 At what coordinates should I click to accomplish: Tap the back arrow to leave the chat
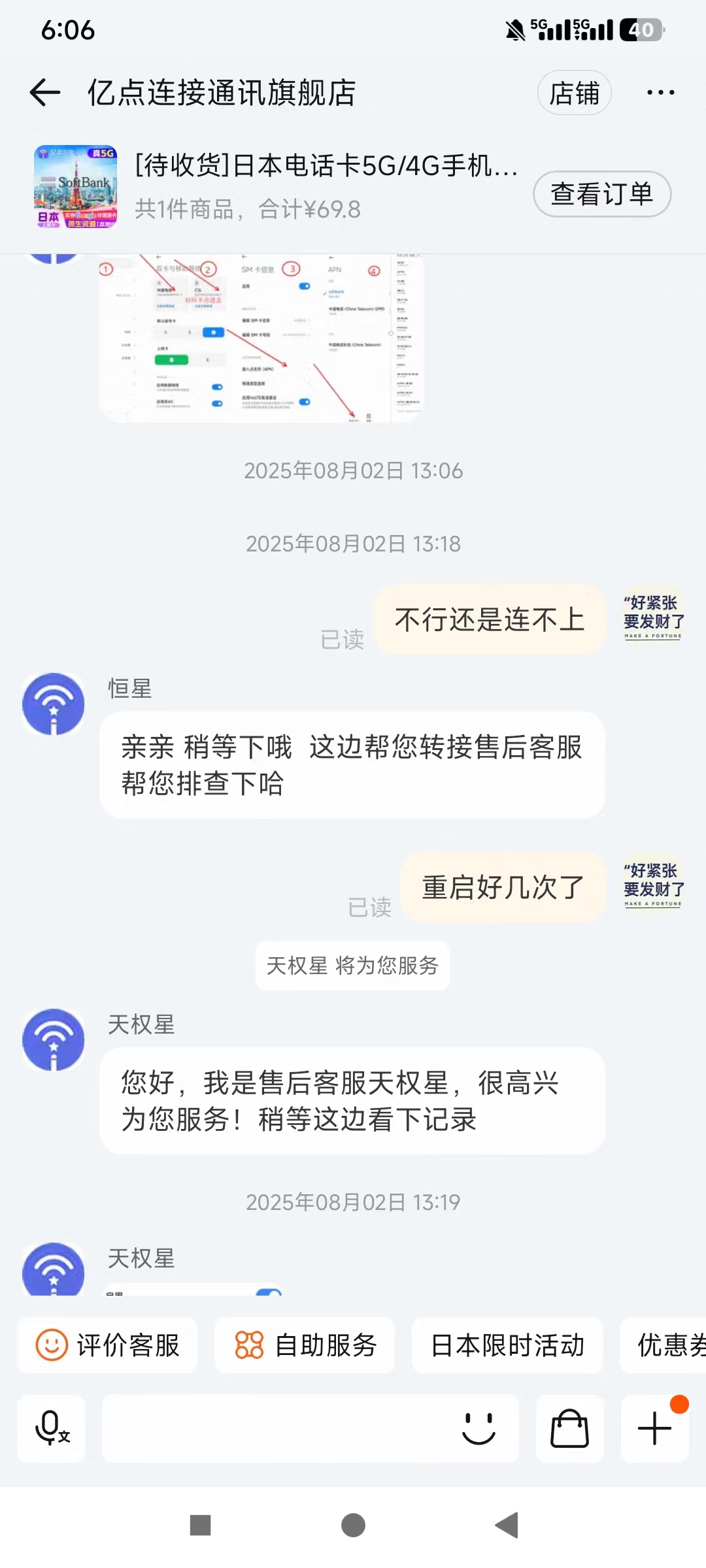[44, 92]
